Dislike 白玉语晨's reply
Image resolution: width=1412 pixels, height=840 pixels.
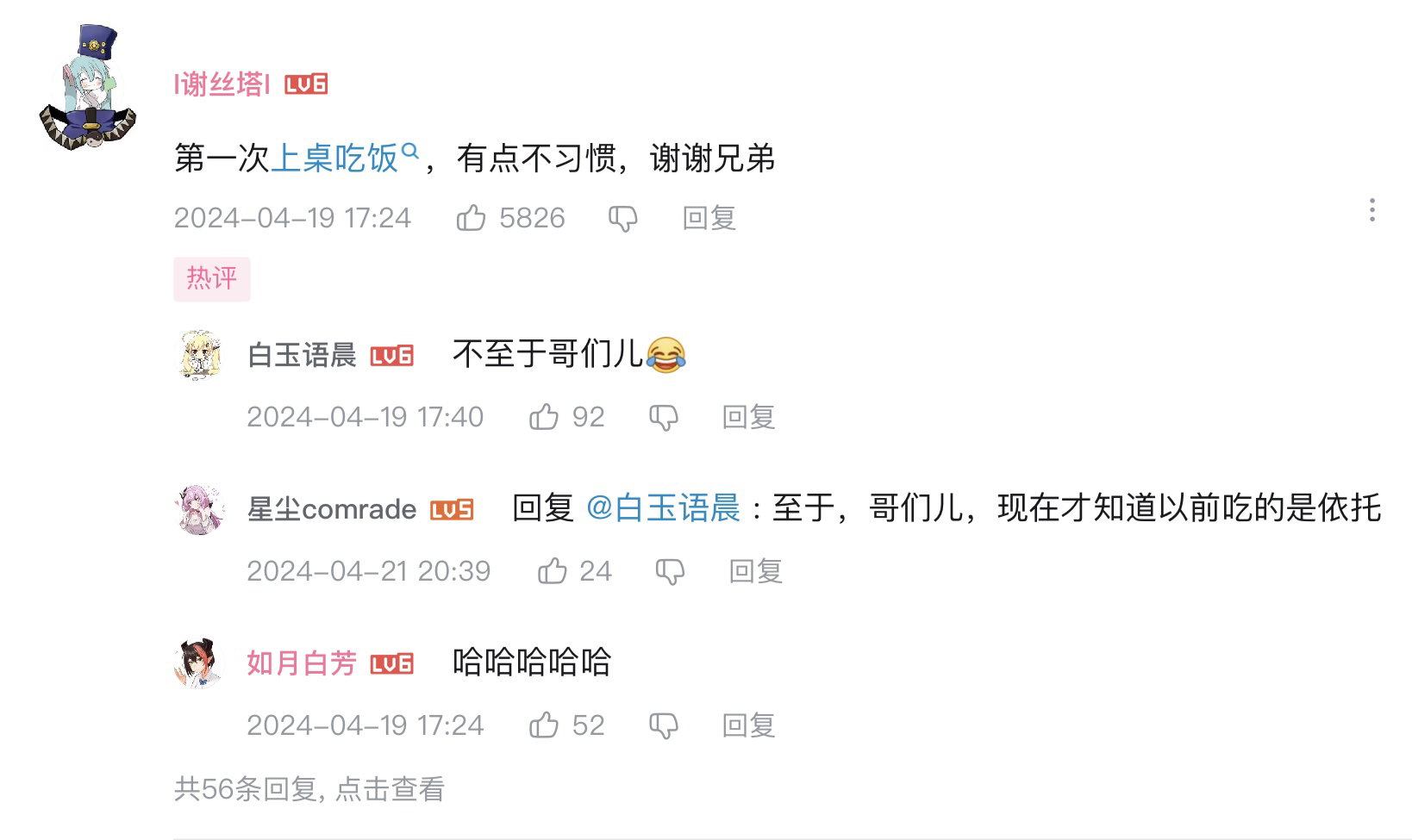pos(663,418)
